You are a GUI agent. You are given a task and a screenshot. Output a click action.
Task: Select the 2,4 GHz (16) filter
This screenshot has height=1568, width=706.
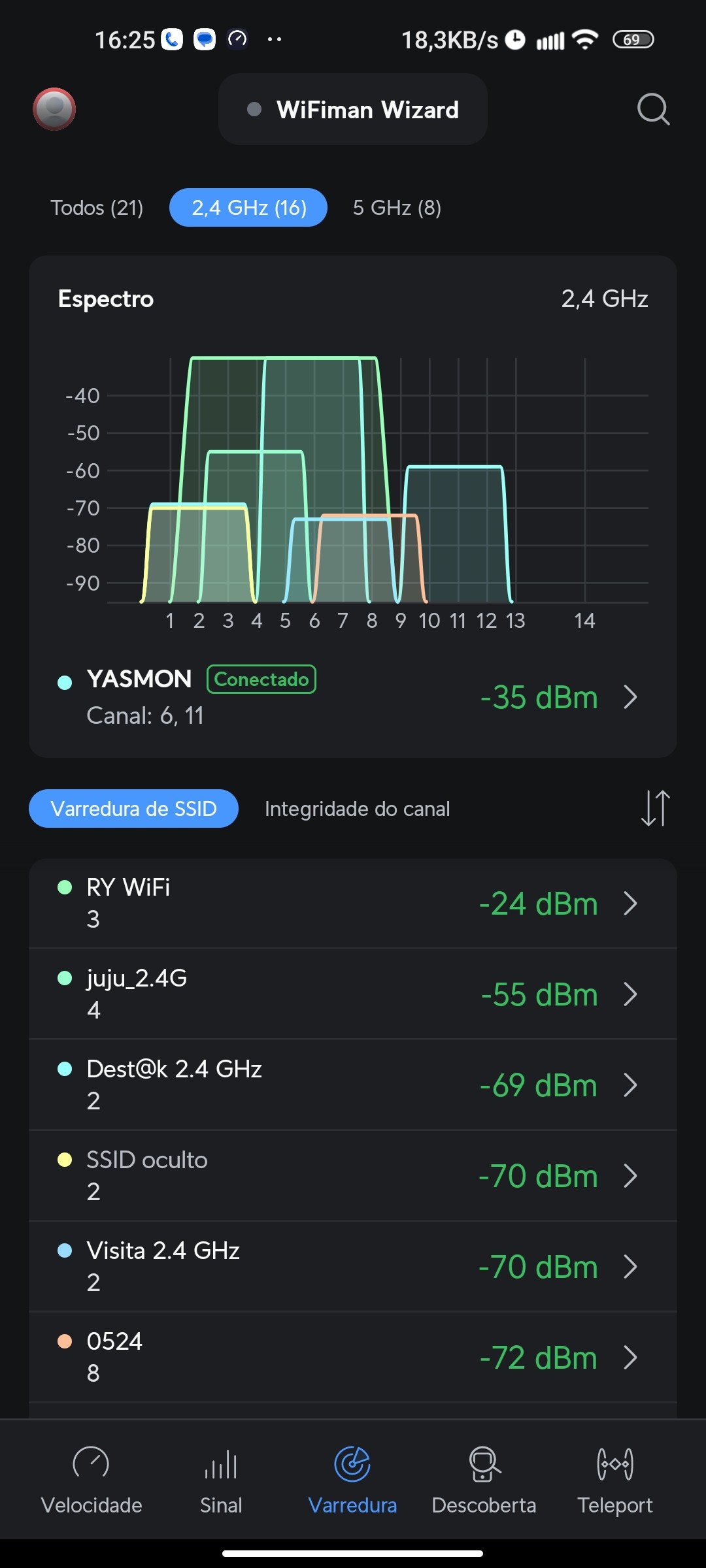click(248, 208)
